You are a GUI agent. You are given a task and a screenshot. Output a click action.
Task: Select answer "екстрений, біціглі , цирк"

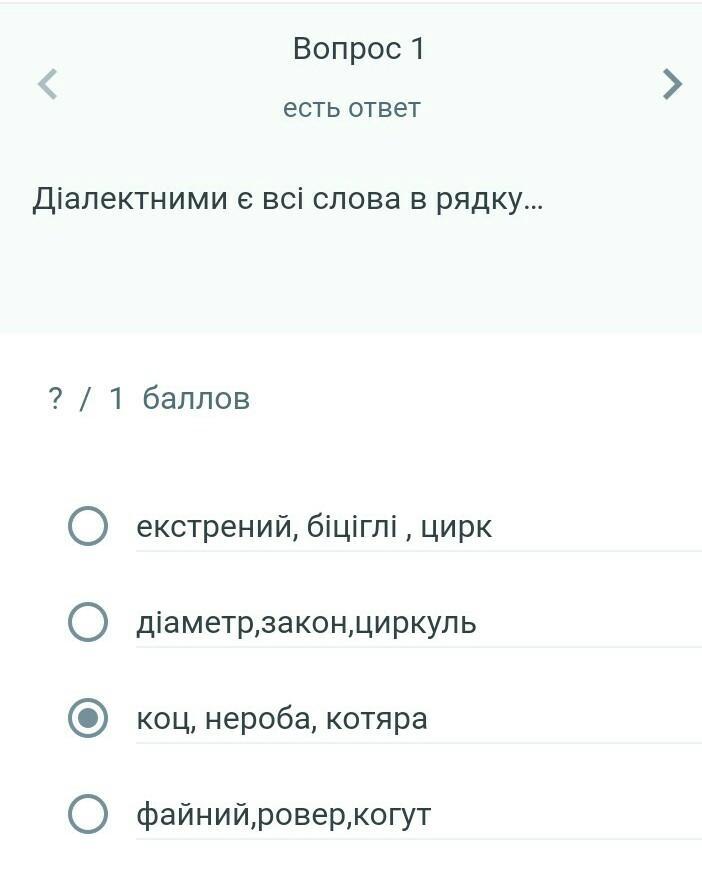click(x=88, y=526)
